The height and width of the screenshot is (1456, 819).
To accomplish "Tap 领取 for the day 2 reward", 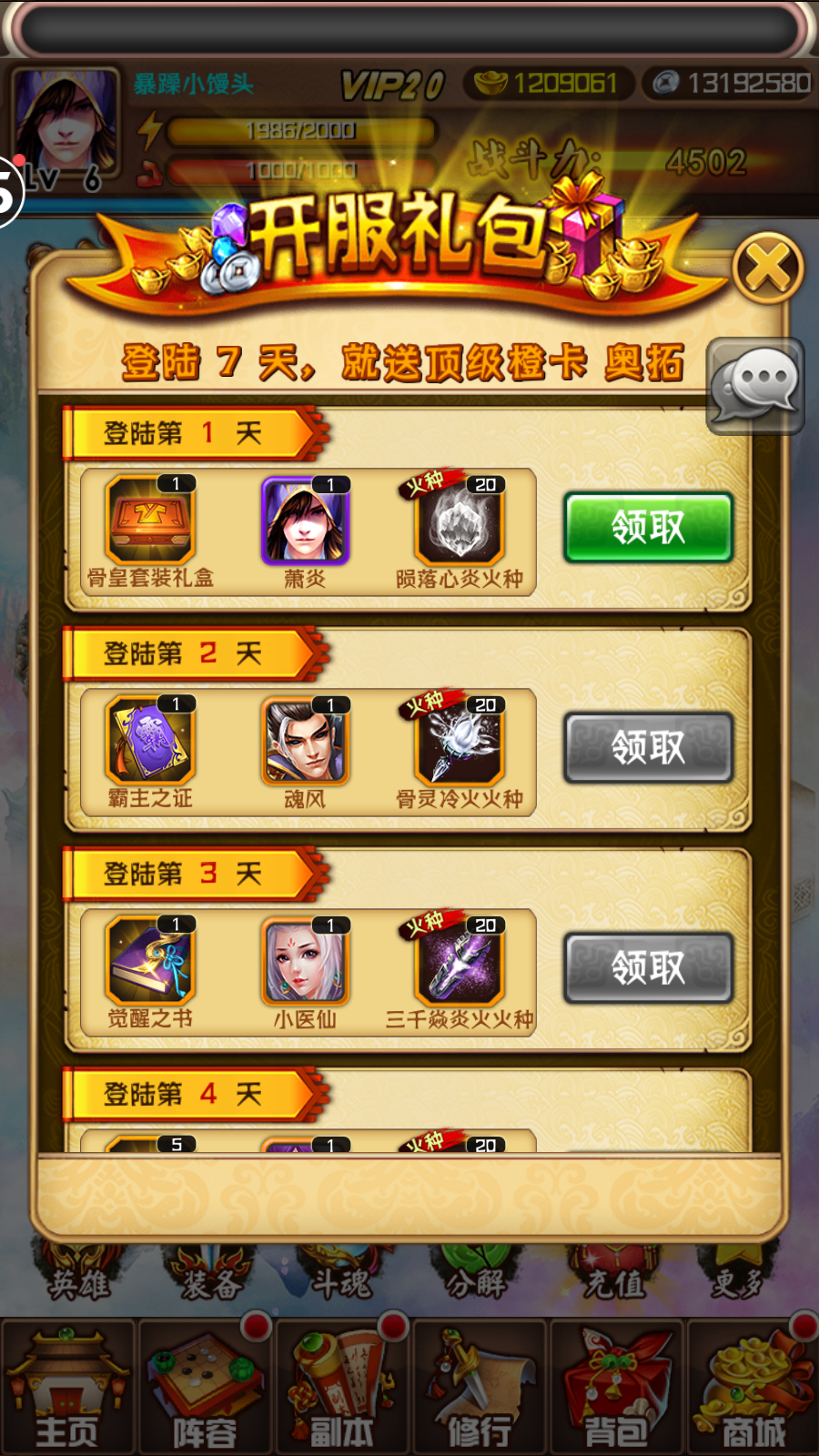I will coord(648,748).
